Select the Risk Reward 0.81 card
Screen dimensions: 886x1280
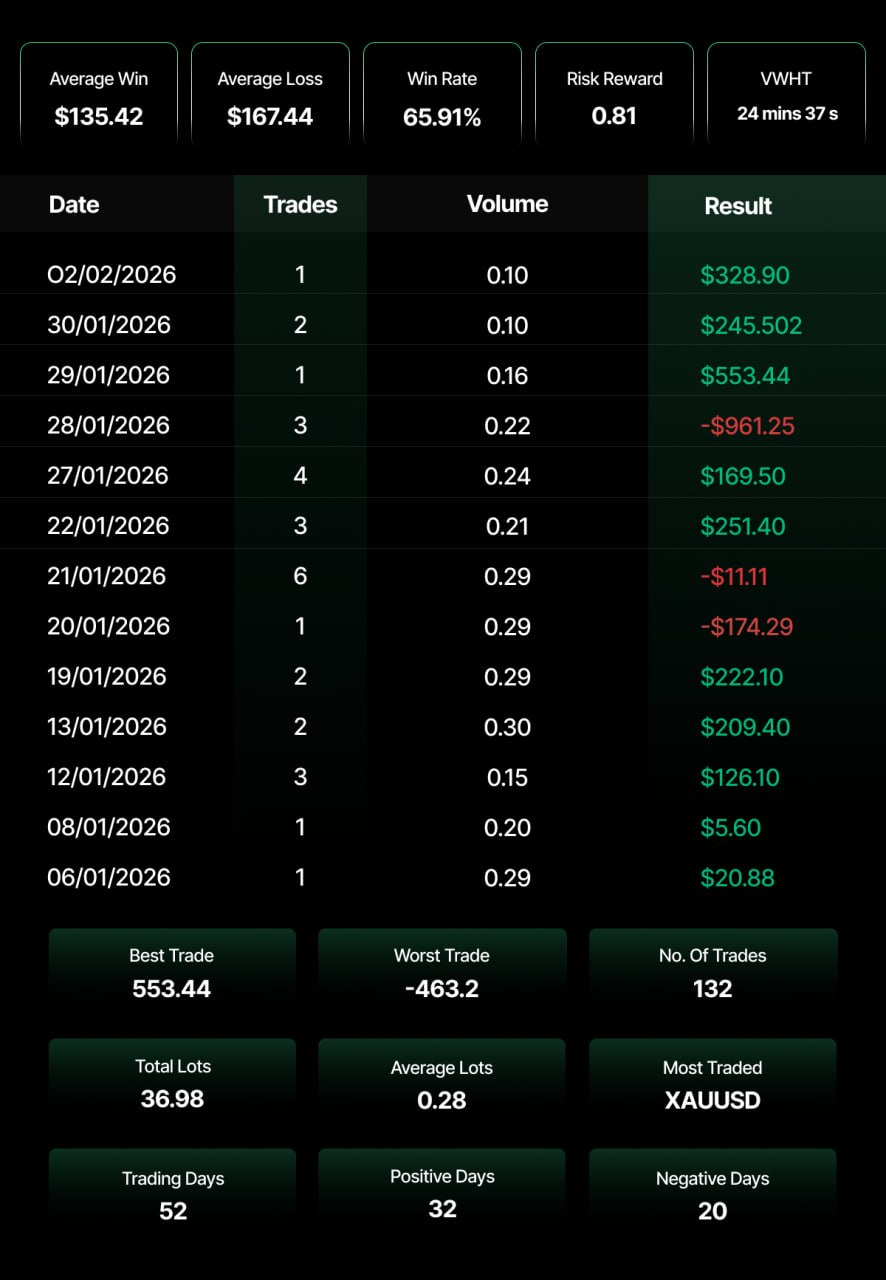(x=614, y=92)
